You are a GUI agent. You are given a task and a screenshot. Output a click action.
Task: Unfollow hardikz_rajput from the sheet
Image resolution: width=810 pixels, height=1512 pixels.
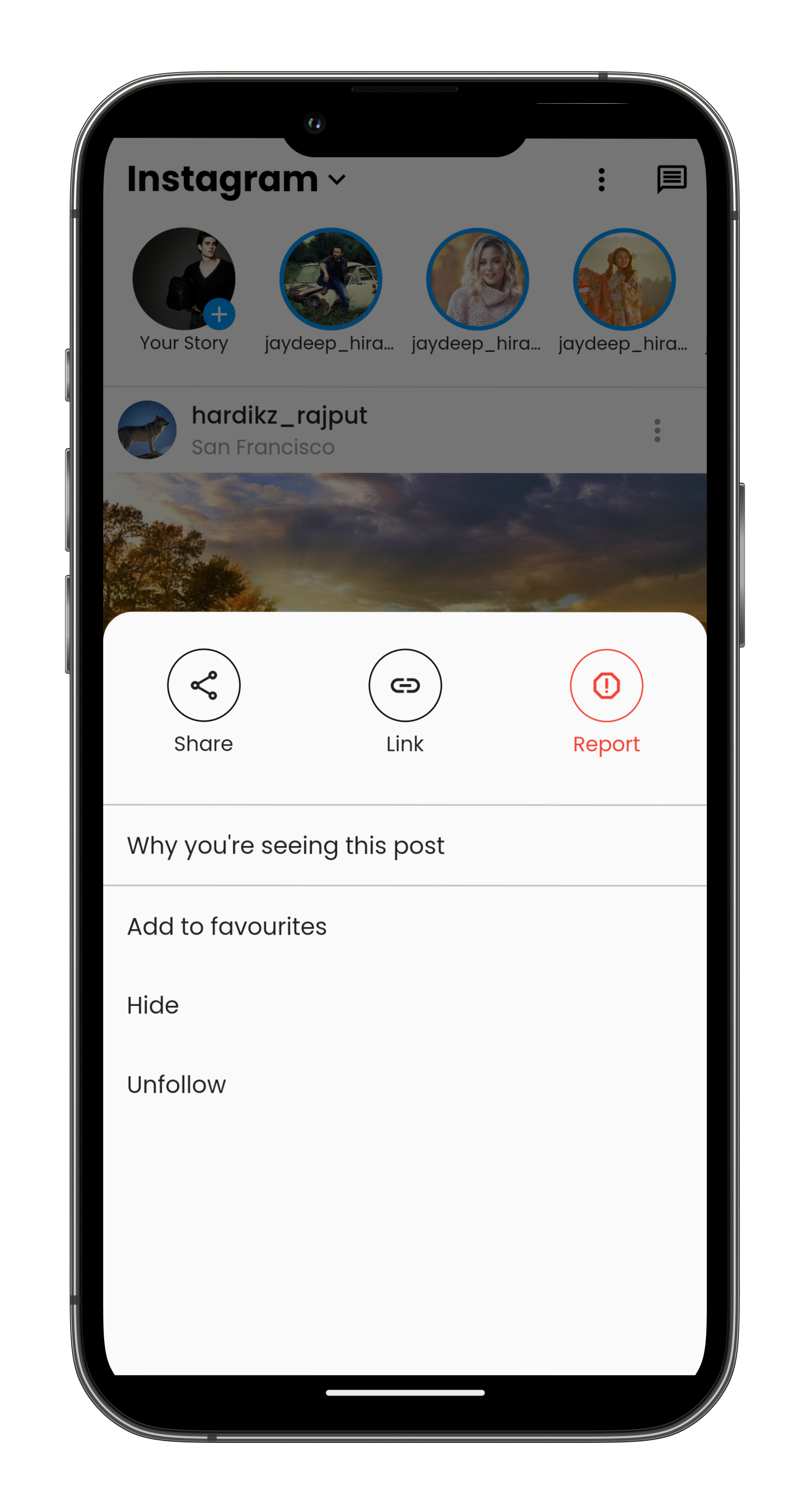tap(404, 1084)
